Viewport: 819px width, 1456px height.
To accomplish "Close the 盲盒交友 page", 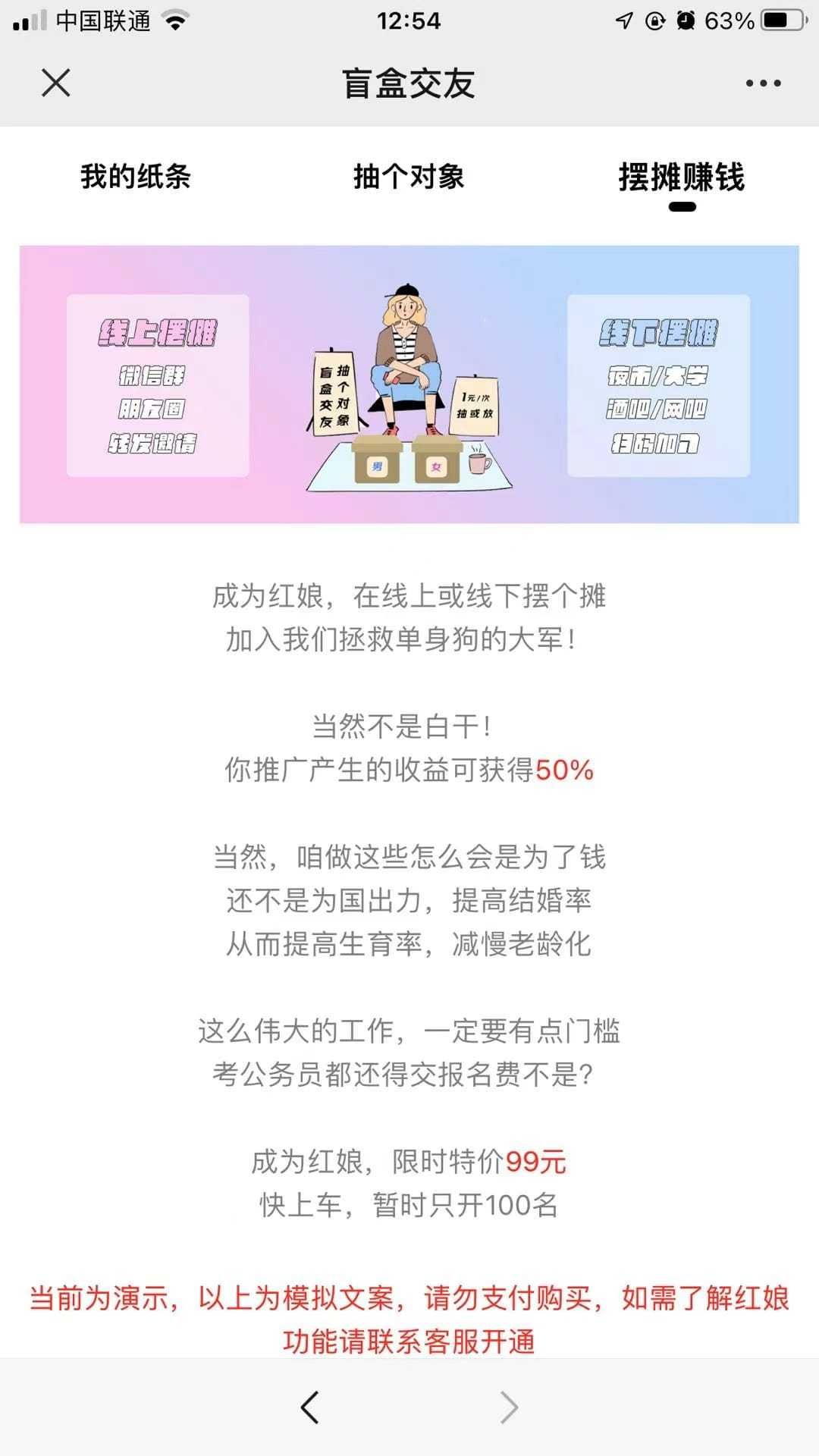I will pos(55,83).
